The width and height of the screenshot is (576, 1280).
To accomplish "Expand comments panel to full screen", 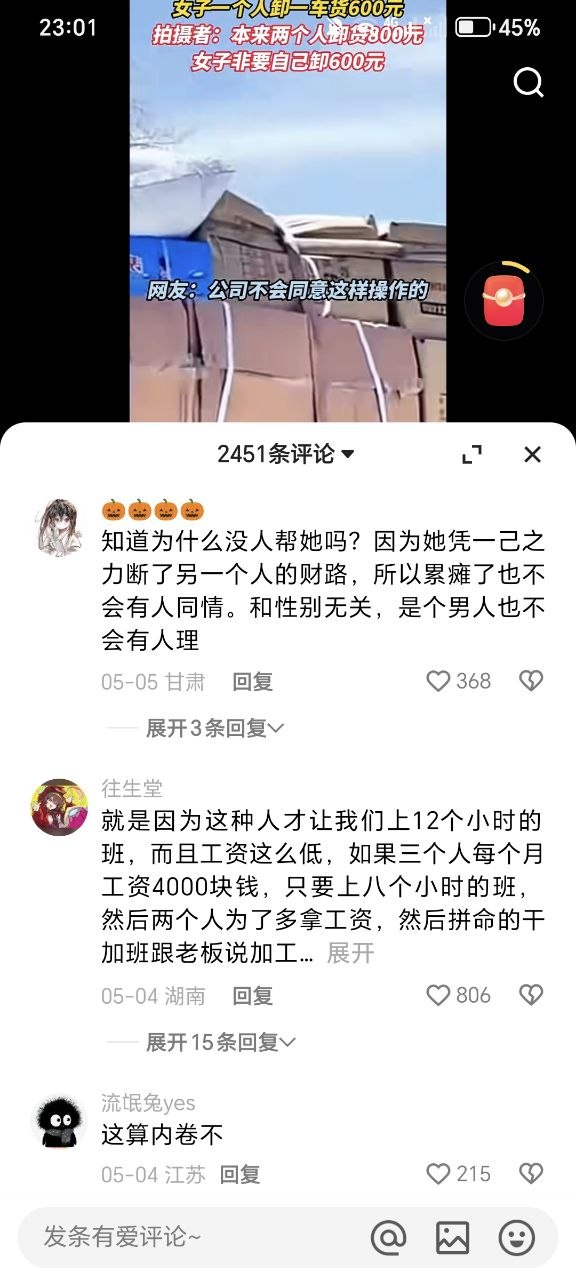I will [472, 455].
